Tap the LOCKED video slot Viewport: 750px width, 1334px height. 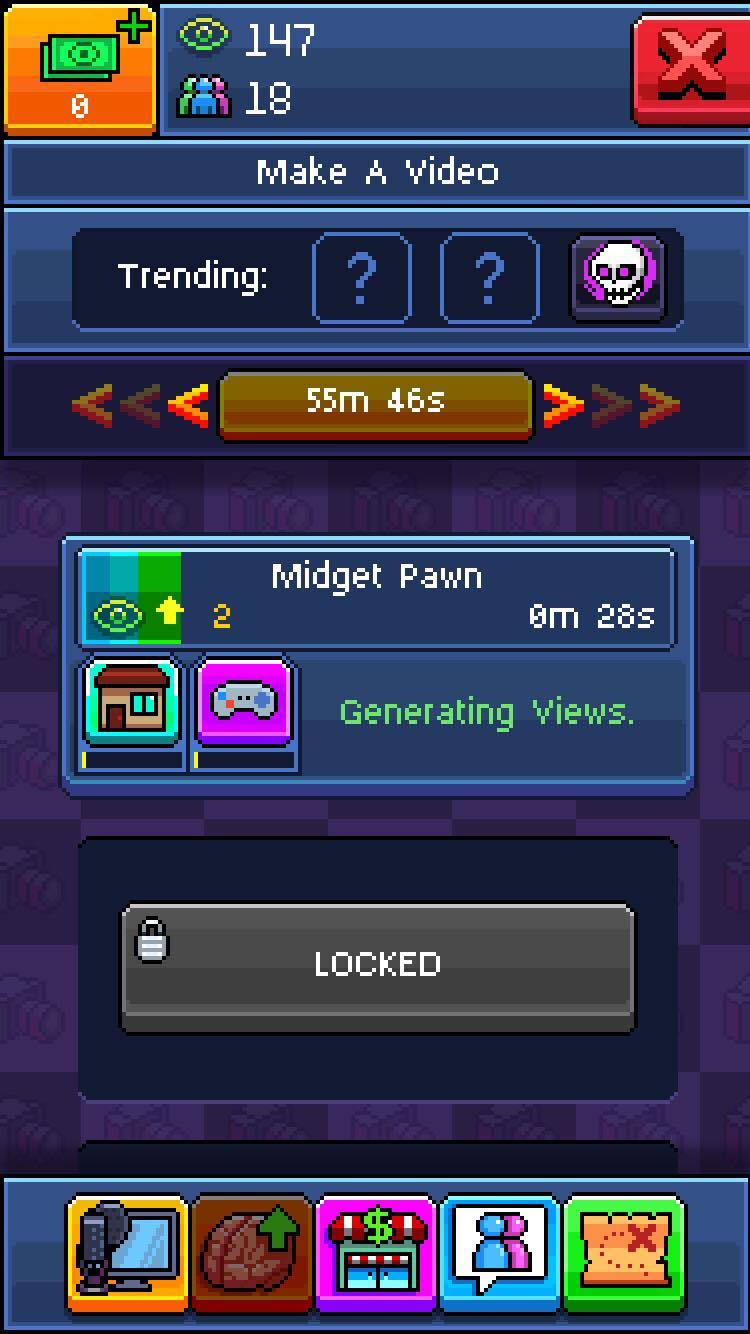point(377,967)
